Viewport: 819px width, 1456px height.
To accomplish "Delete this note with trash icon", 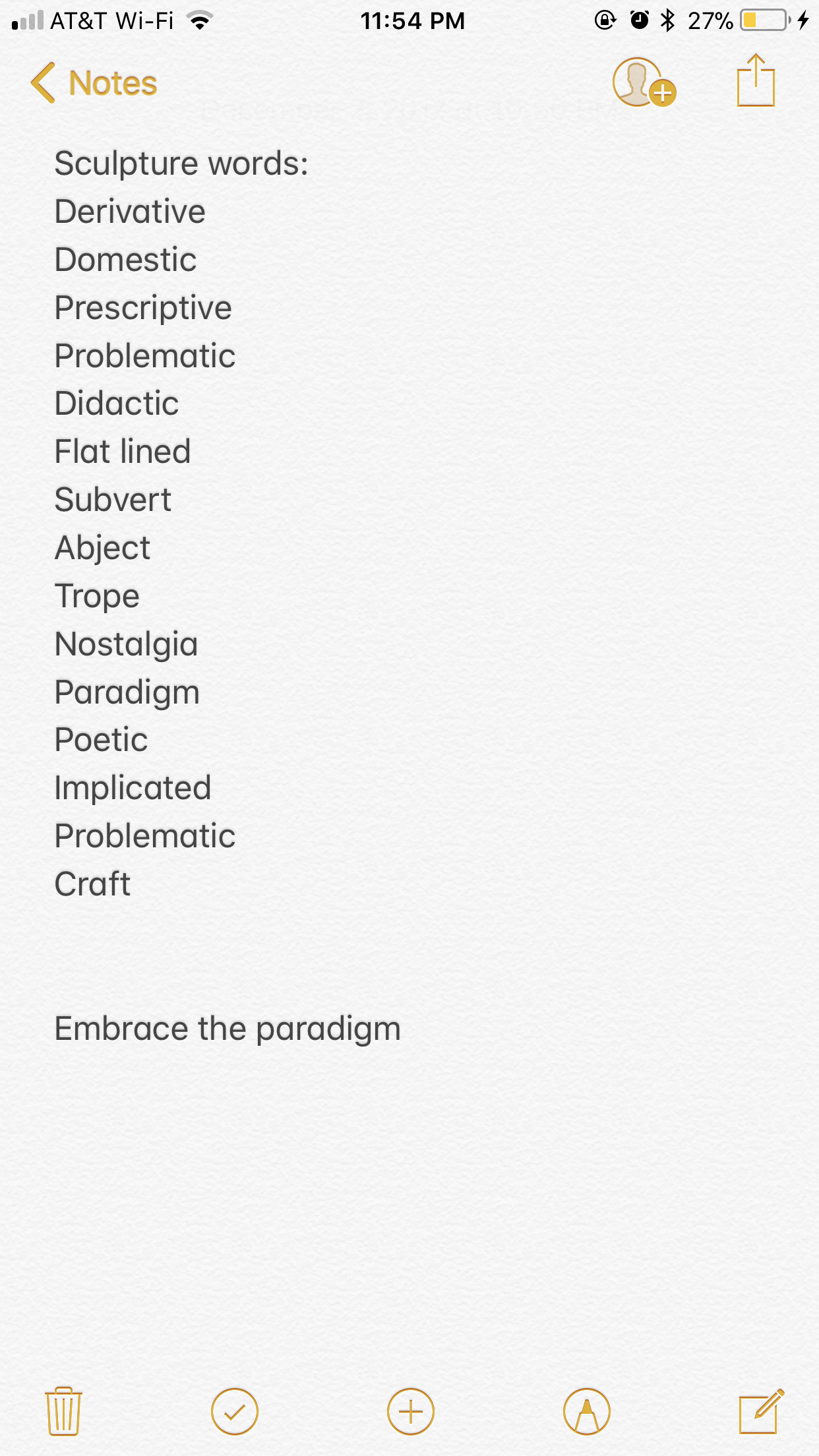I will pyautogui.click(x=63, y=1411).
